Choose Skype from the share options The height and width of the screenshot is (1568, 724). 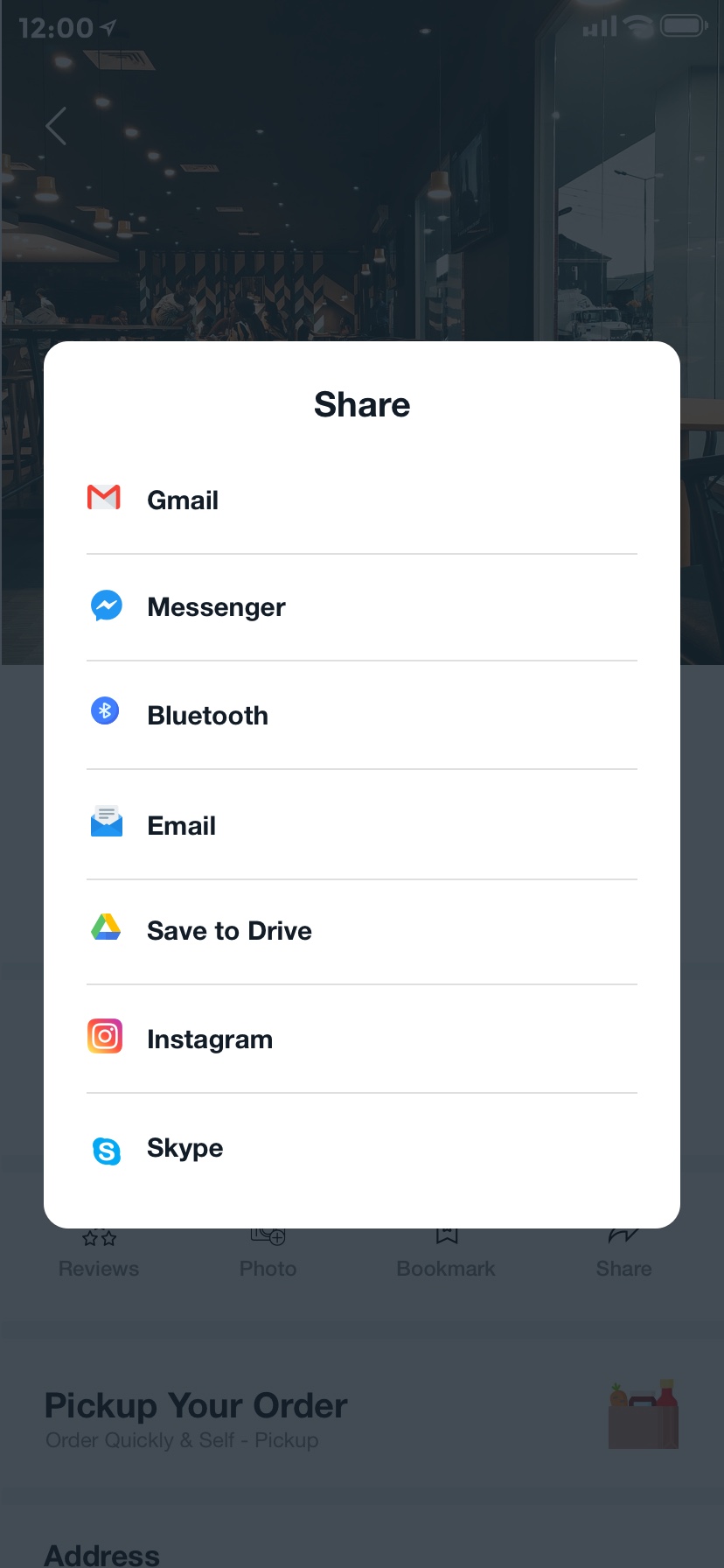(x=184, y=1147)
